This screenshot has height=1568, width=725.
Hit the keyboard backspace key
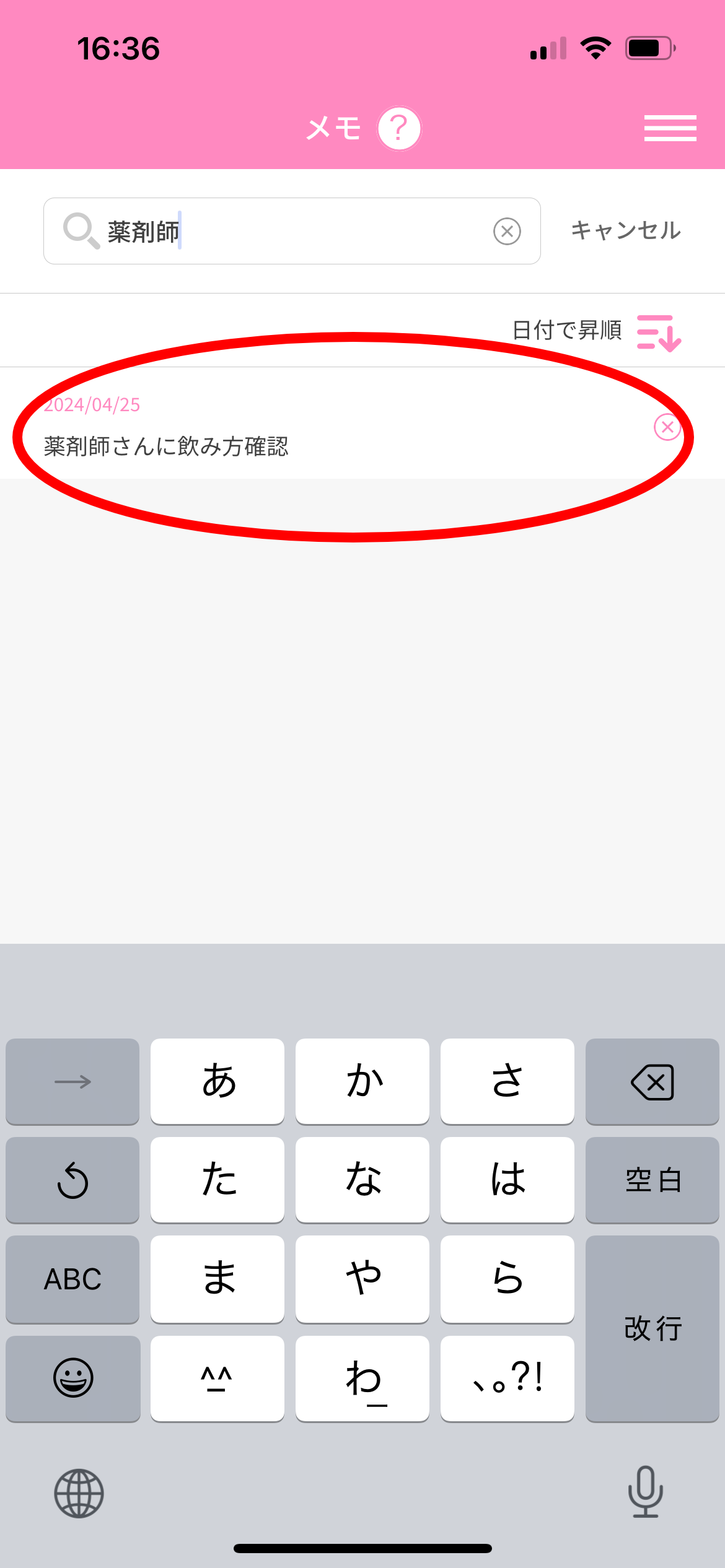coord(652,1081)
